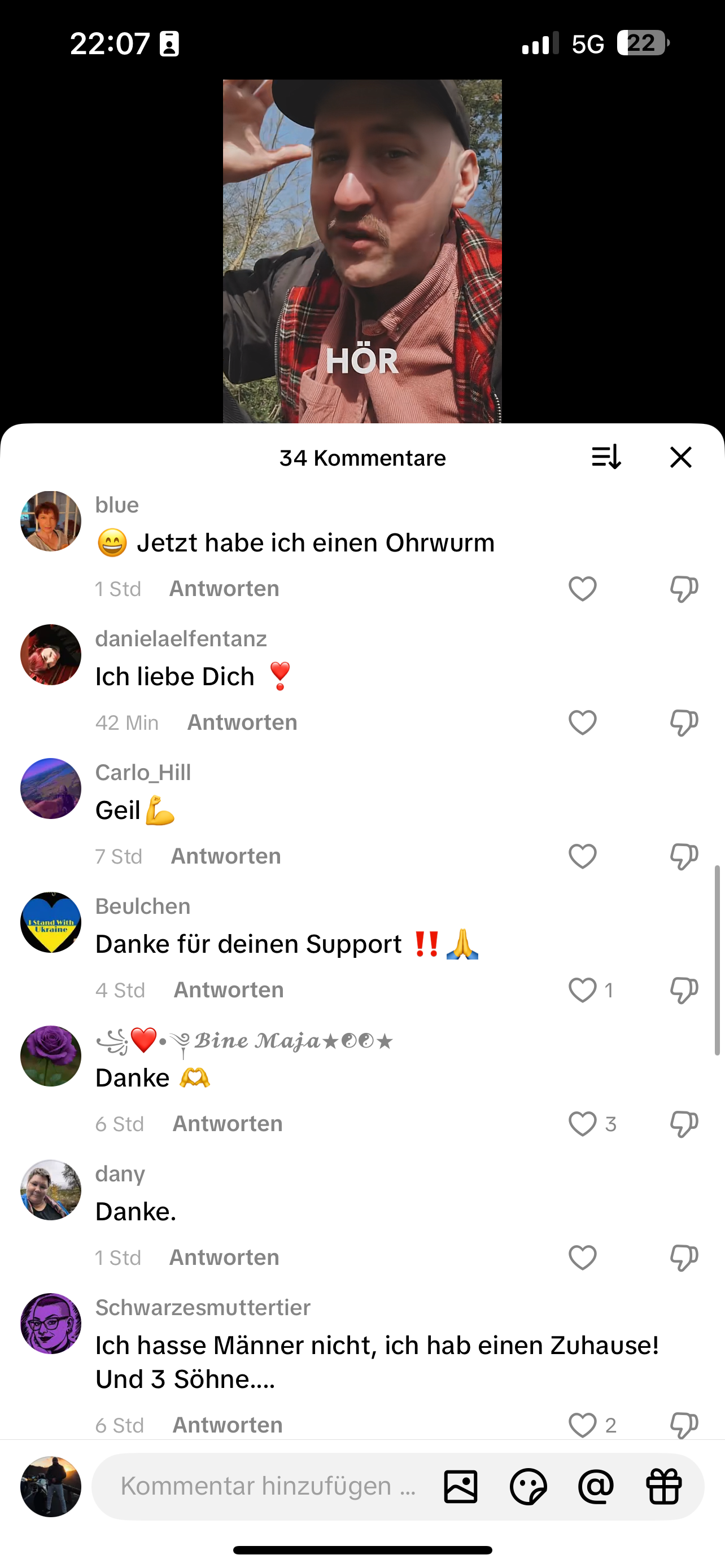Reply to danielaelfentanz's comment
The height and width of the screenshot is (1568, 725).
coord(242,722)
